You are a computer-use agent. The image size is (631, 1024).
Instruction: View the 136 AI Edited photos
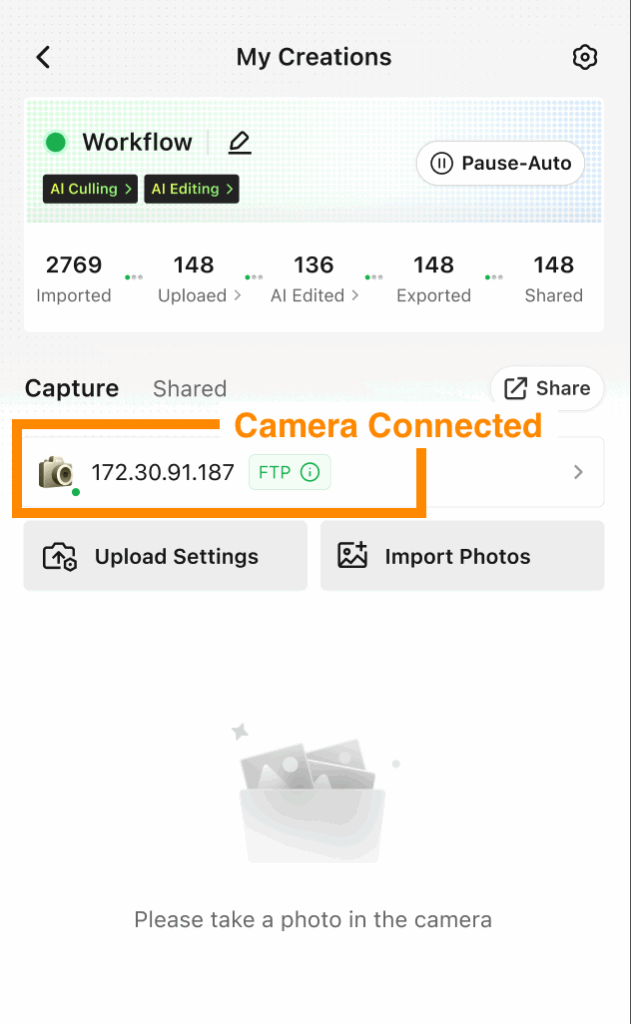click(314, 279)
